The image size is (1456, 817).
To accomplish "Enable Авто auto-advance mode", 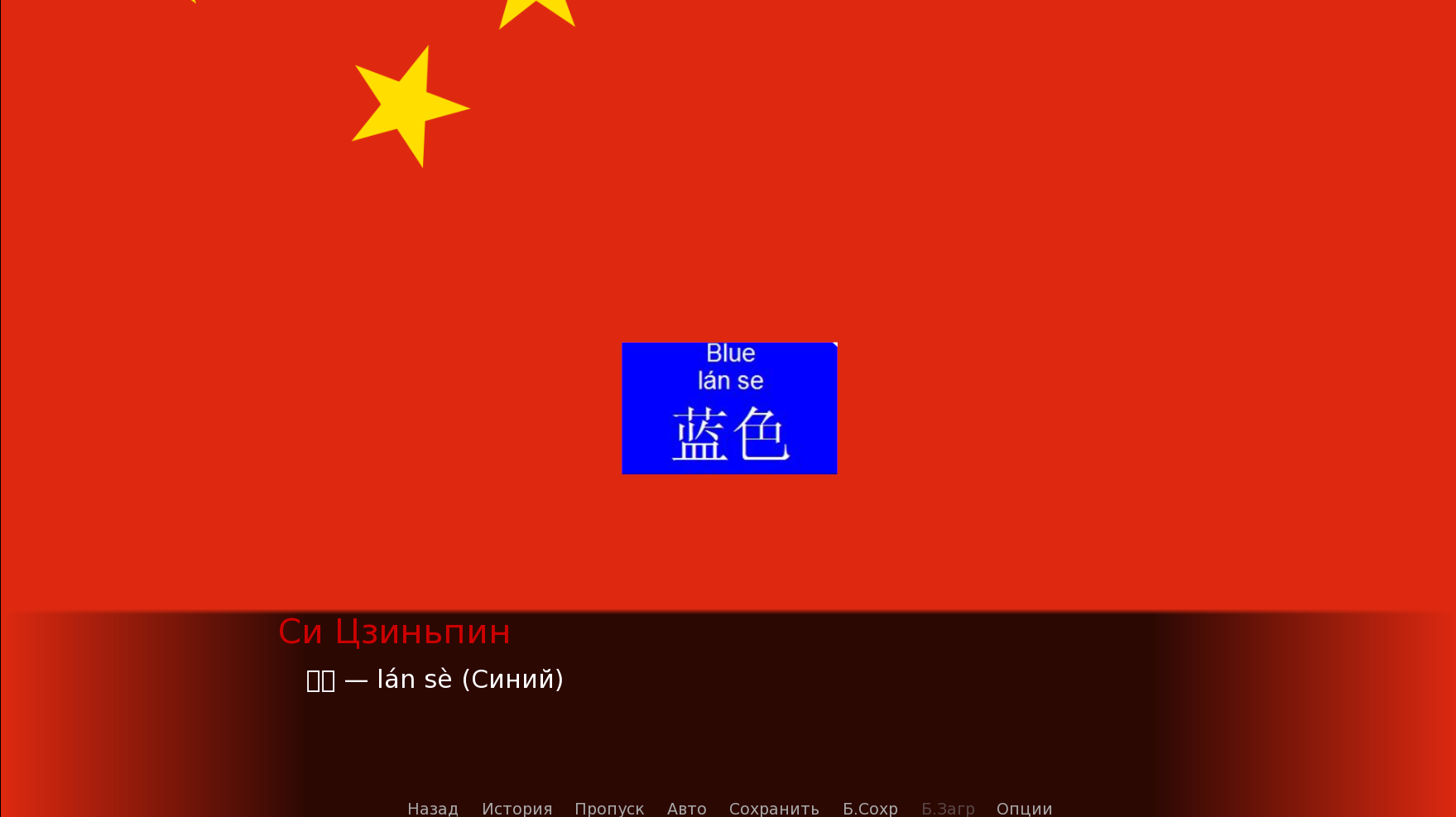I will point(686,808).
